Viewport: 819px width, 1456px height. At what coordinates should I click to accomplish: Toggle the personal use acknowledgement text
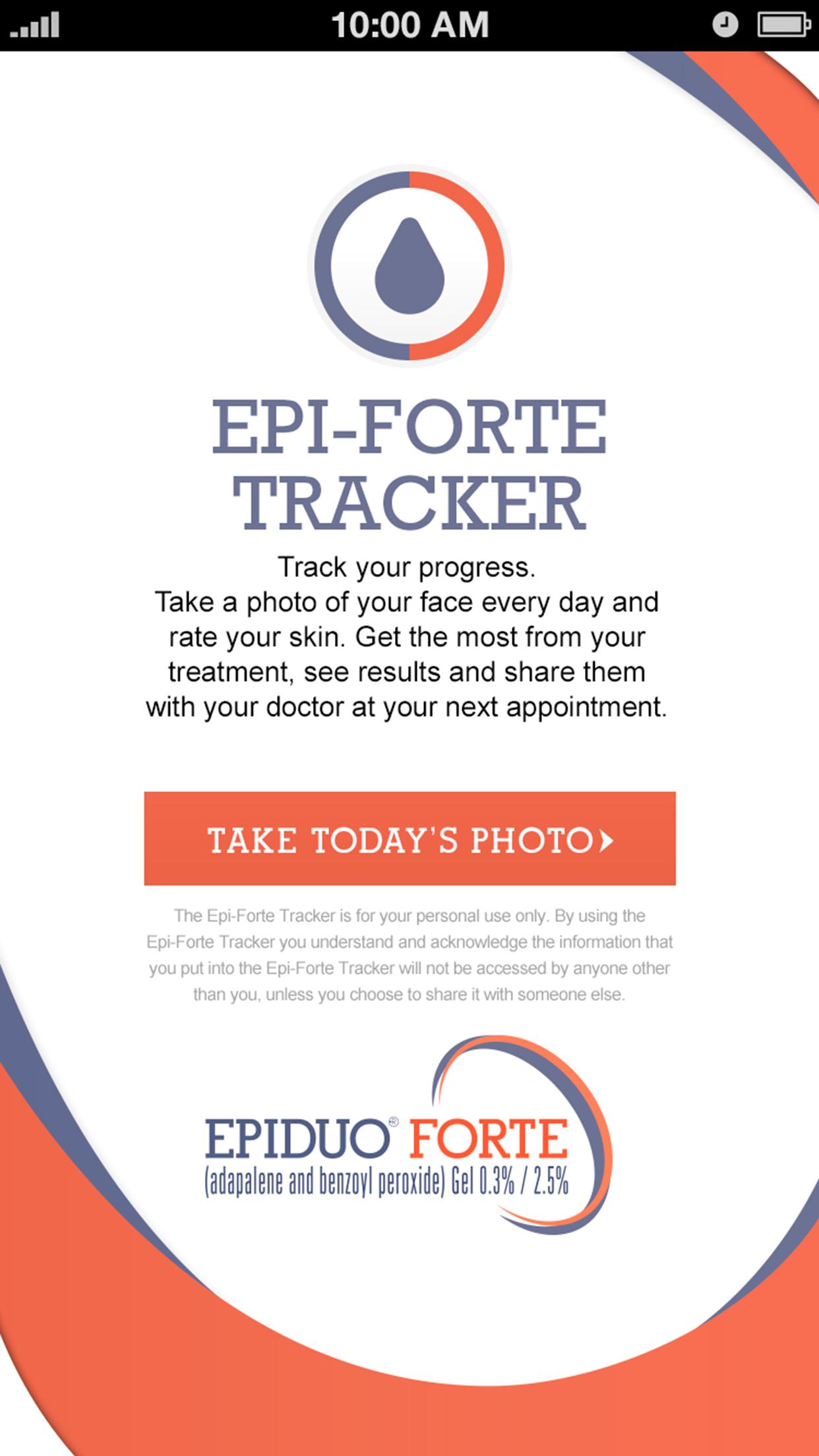pos(409,955)
